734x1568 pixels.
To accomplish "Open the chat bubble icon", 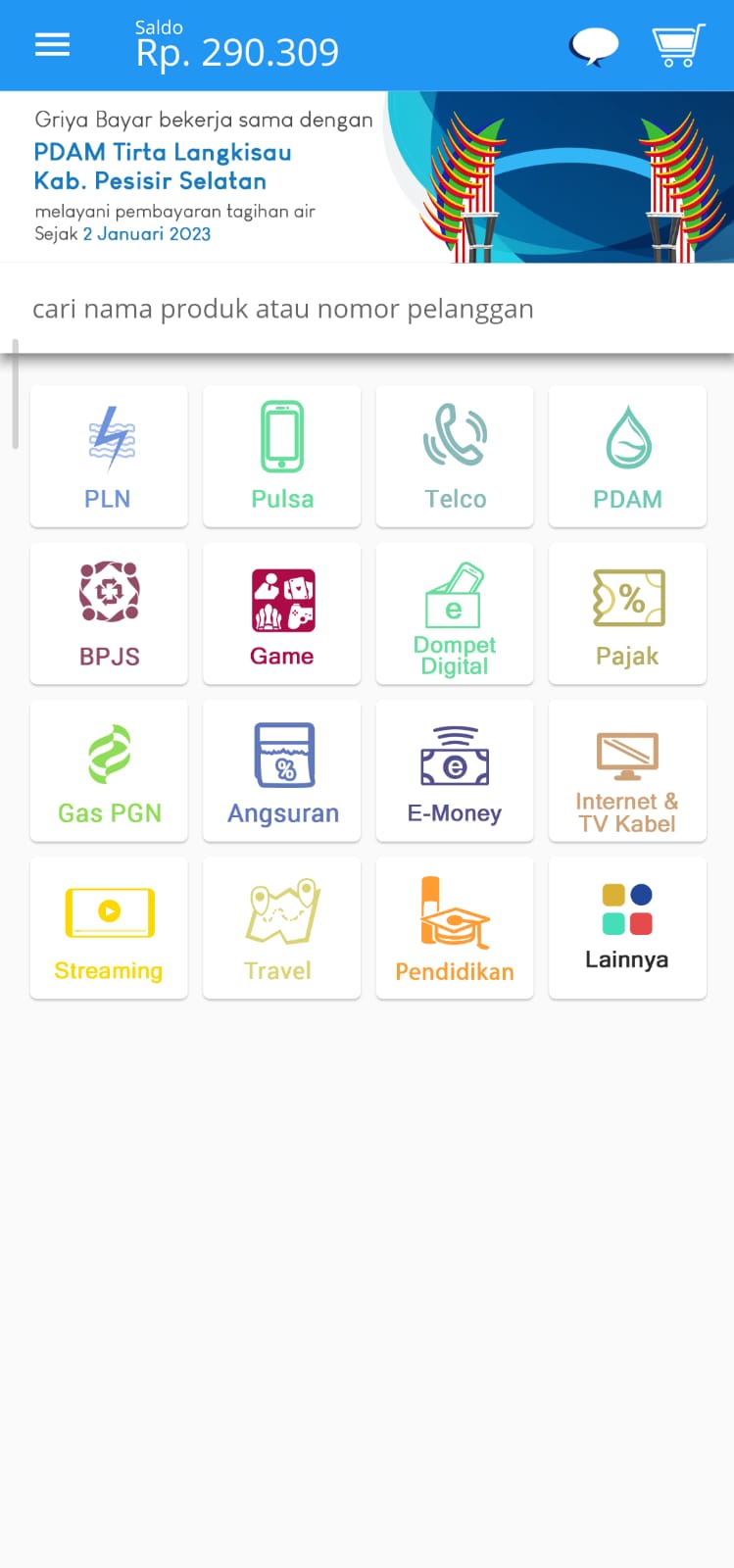I will (x=594, y=45).
